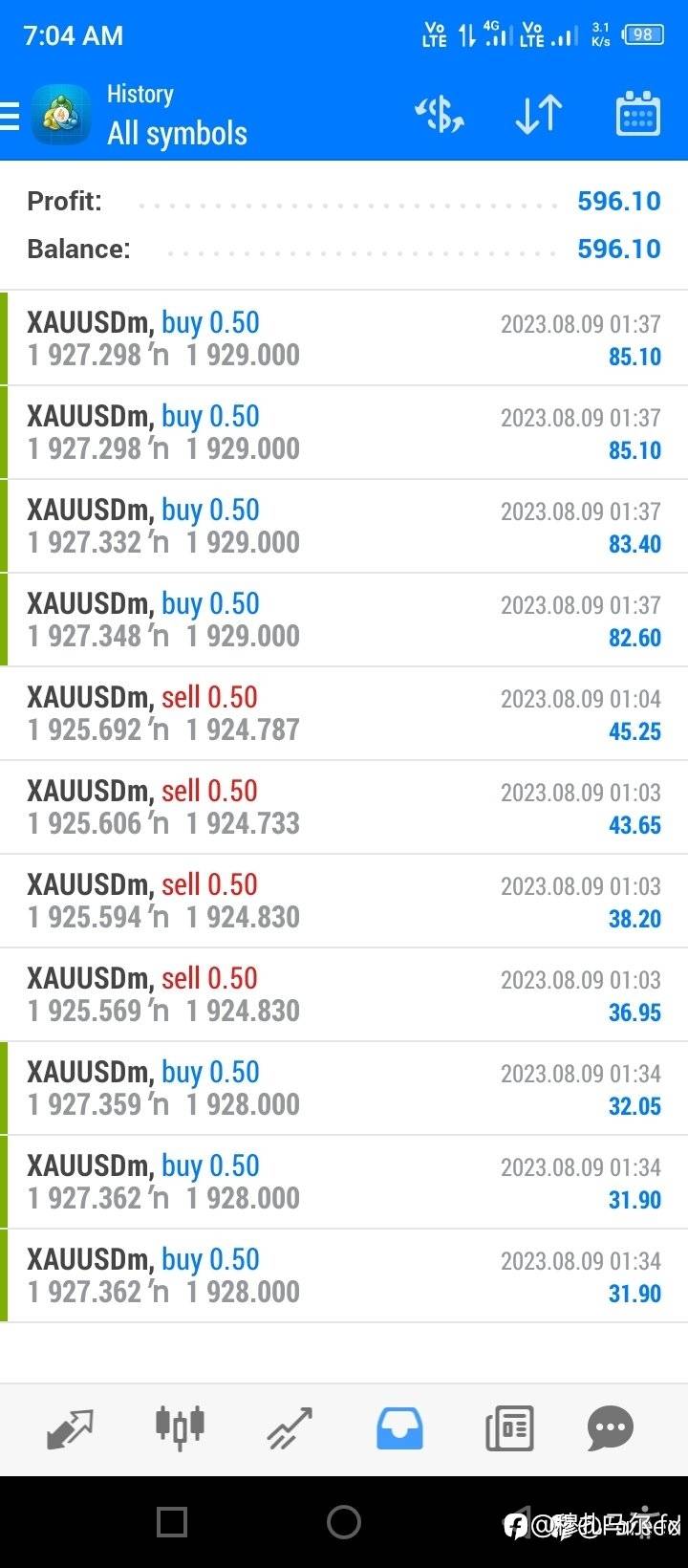Tap the system home button

pos(344,1522)
